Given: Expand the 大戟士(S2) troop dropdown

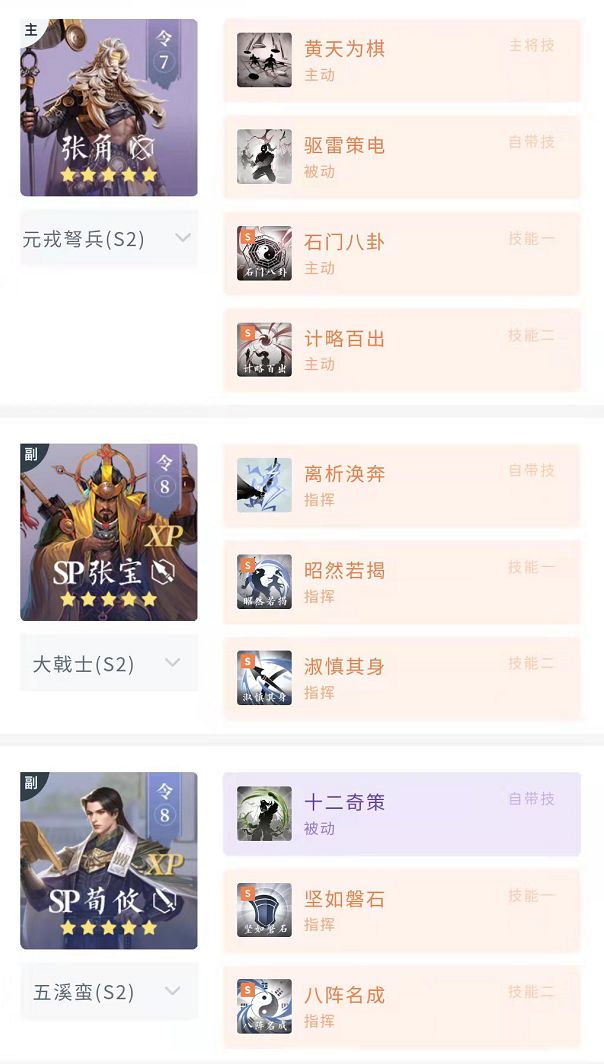Looking at the screenshot, I should (x=108, y=663).
